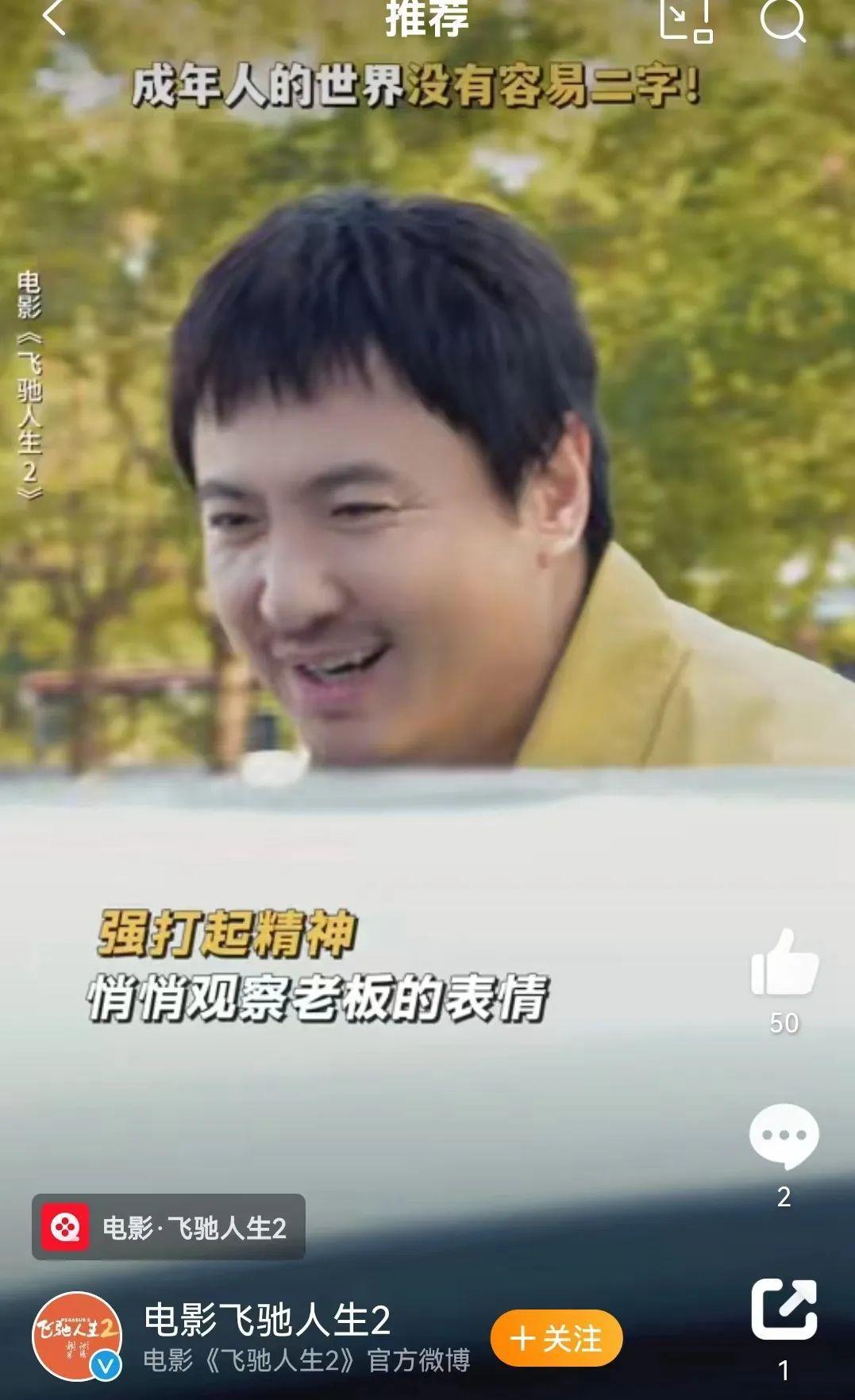Open the 电影·飞驰人生2 movie tag
Screen dimensions: 855x1400
[x=168, y=1228]
